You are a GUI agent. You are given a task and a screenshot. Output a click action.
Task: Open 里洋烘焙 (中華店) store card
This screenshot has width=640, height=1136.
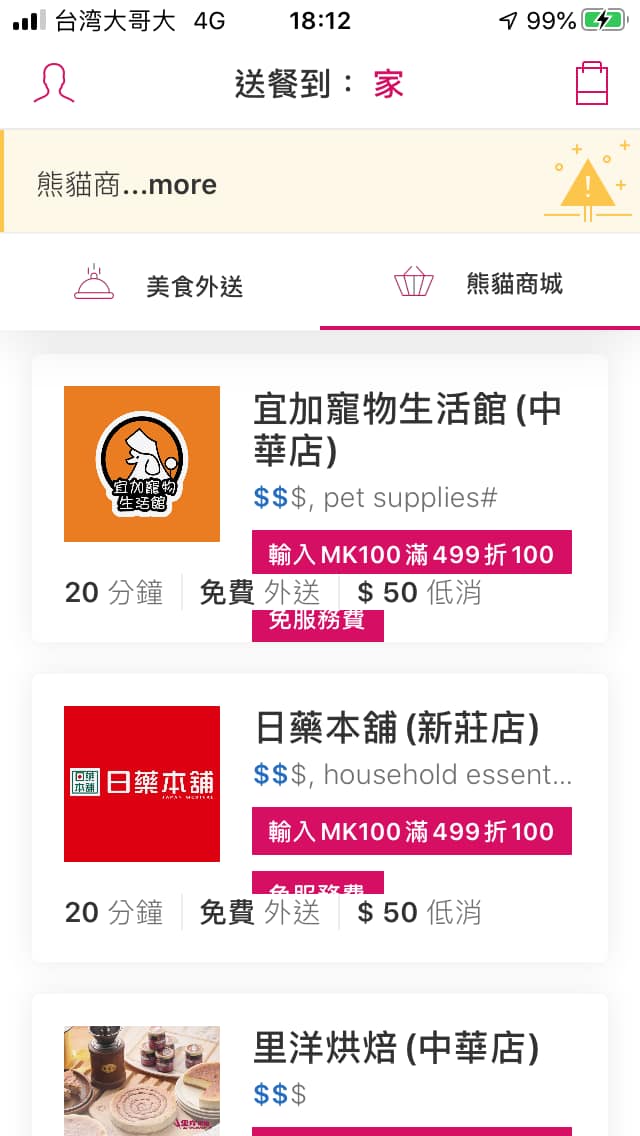coord(320,1066)
